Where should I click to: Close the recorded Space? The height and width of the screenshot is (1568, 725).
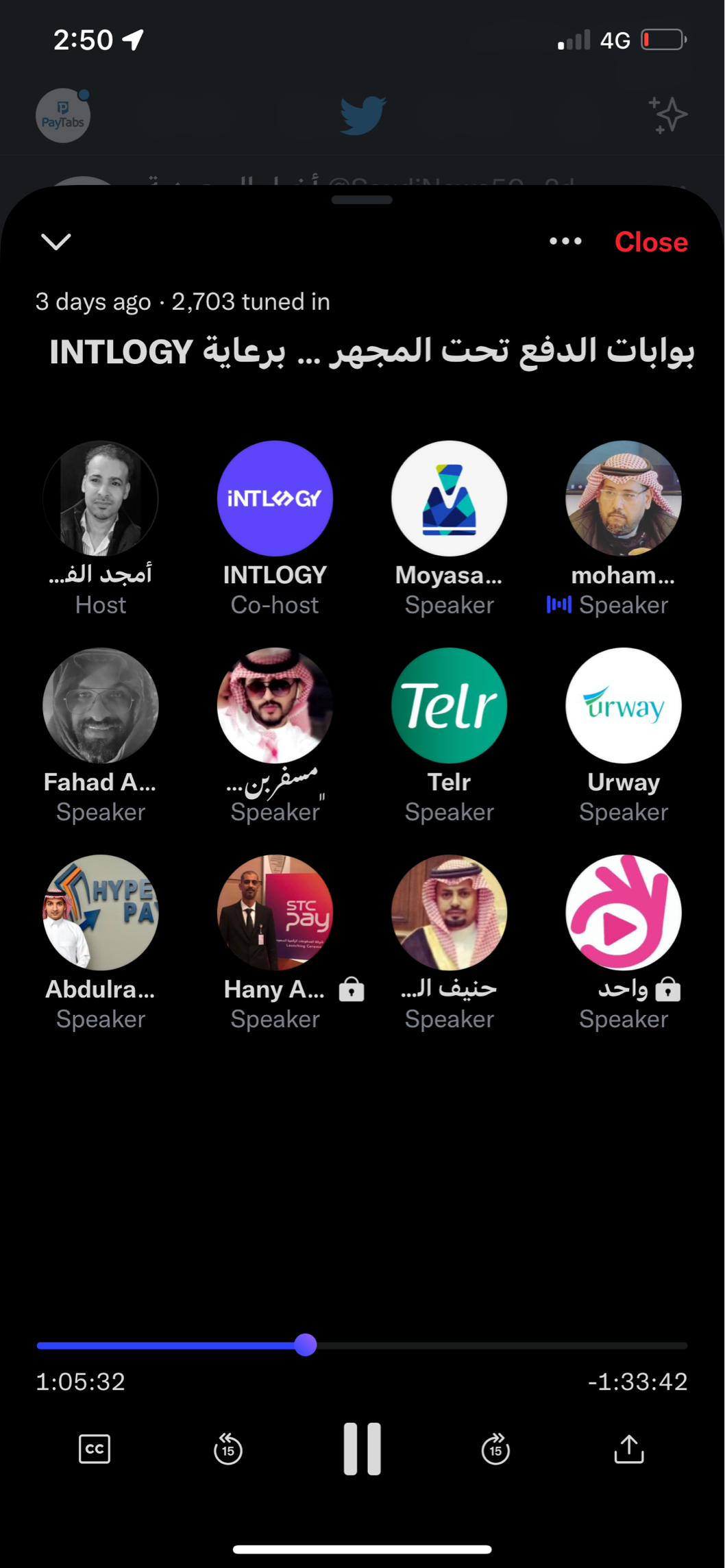point(650,242)
